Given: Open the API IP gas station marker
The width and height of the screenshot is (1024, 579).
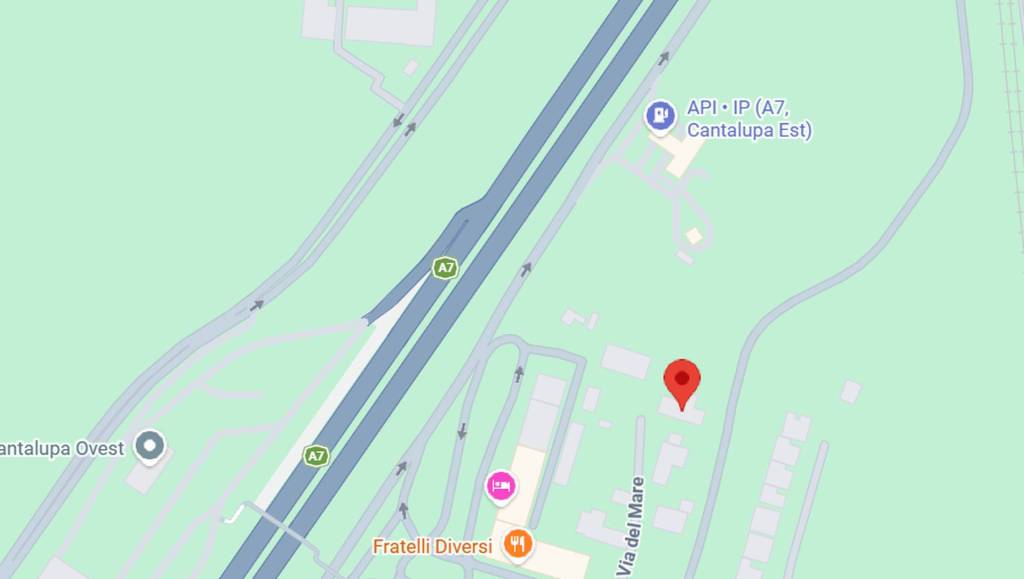Looking at the screenshot, I should click(x=660, y=117).
